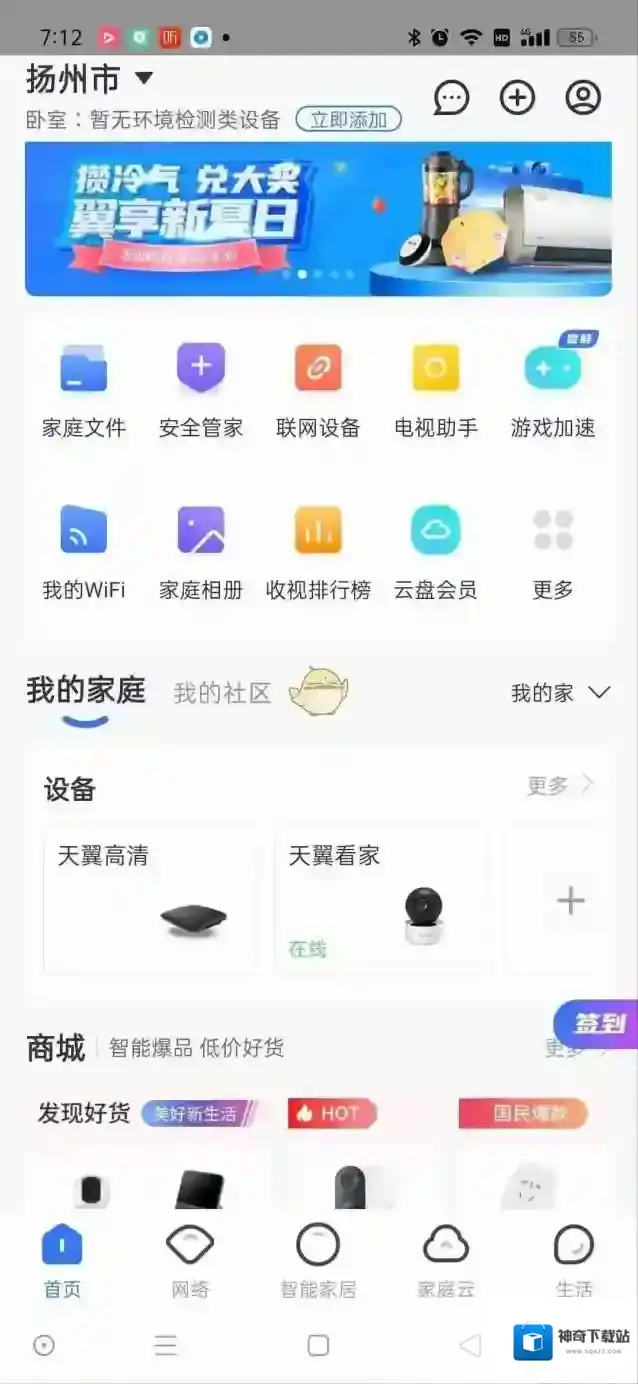Switch to the 智能家居 tab
Viewport: 638px width, 1384px height.
[x=318, y=1262]
